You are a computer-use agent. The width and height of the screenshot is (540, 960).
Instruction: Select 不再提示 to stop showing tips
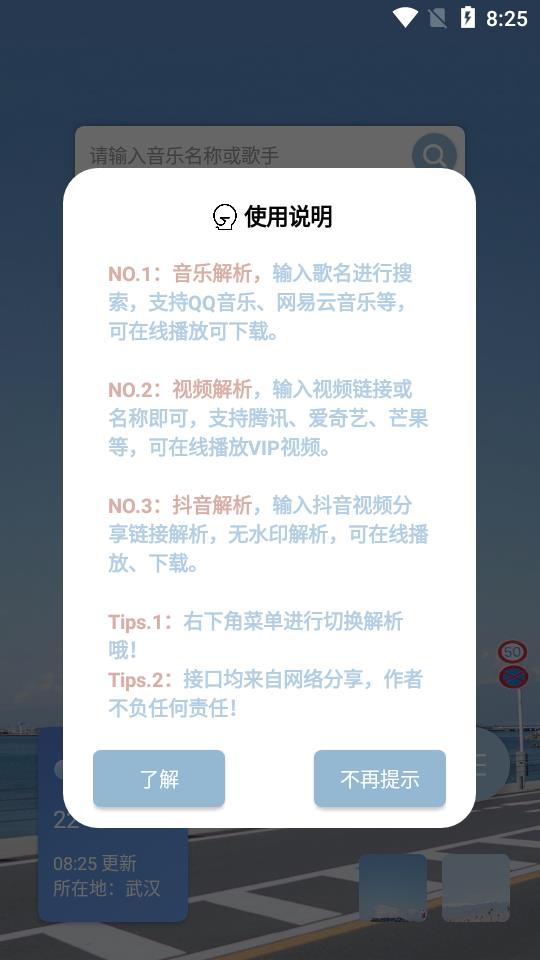click(380, 779)
